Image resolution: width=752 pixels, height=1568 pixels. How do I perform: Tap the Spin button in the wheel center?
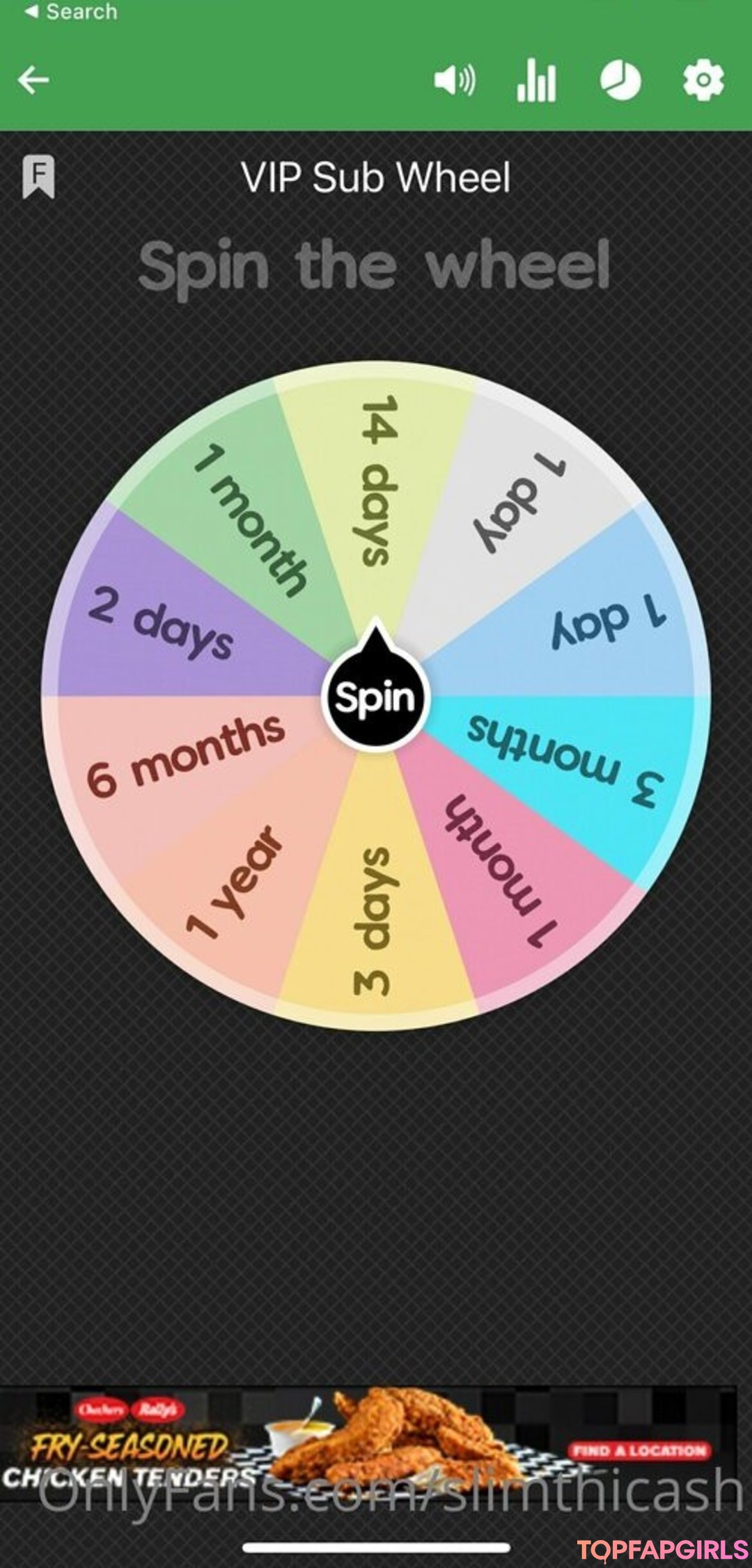[x=376, y=697]
